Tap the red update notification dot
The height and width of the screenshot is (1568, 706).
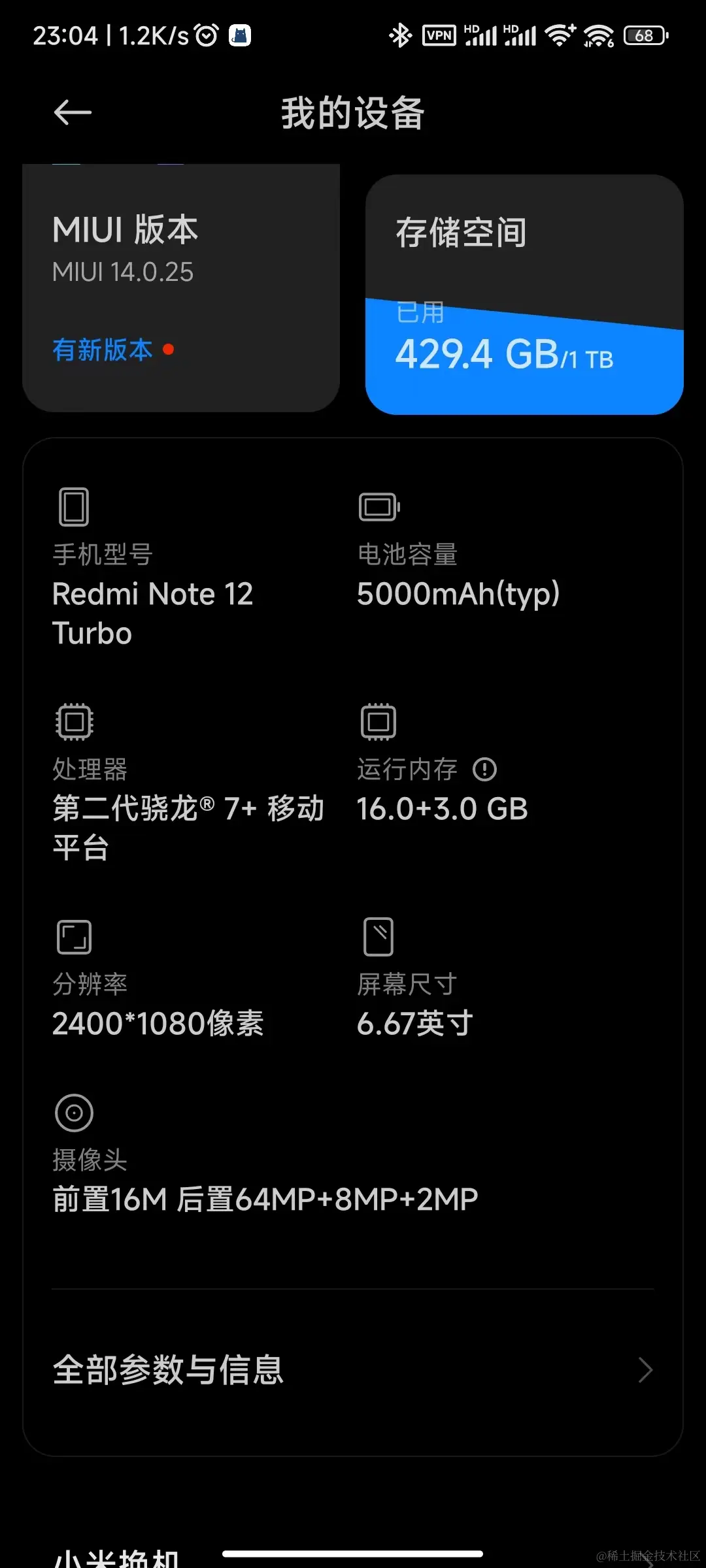click(169, 350)
